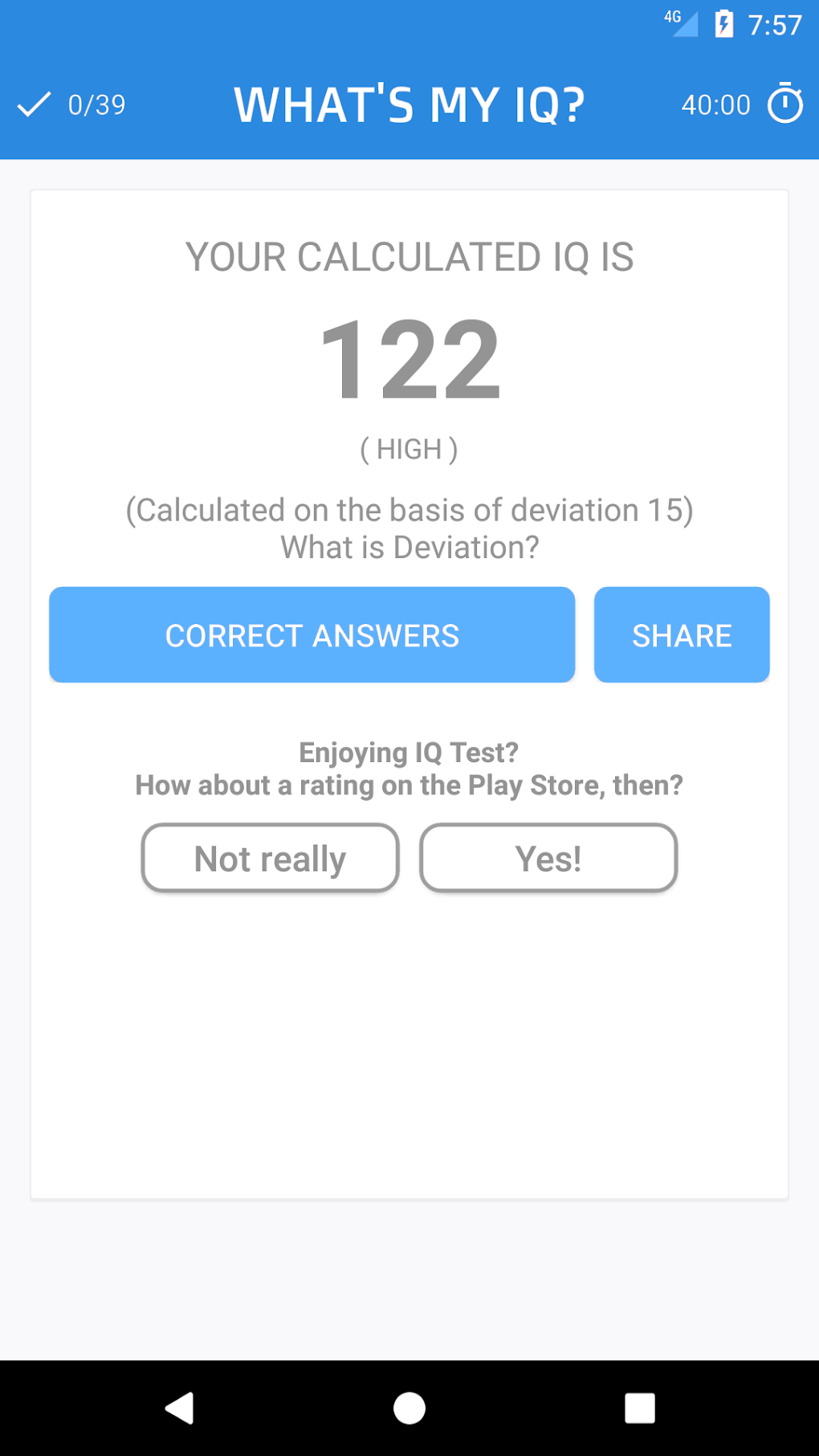
Task: Decline rating with Not really
Action: coord(270,859)
